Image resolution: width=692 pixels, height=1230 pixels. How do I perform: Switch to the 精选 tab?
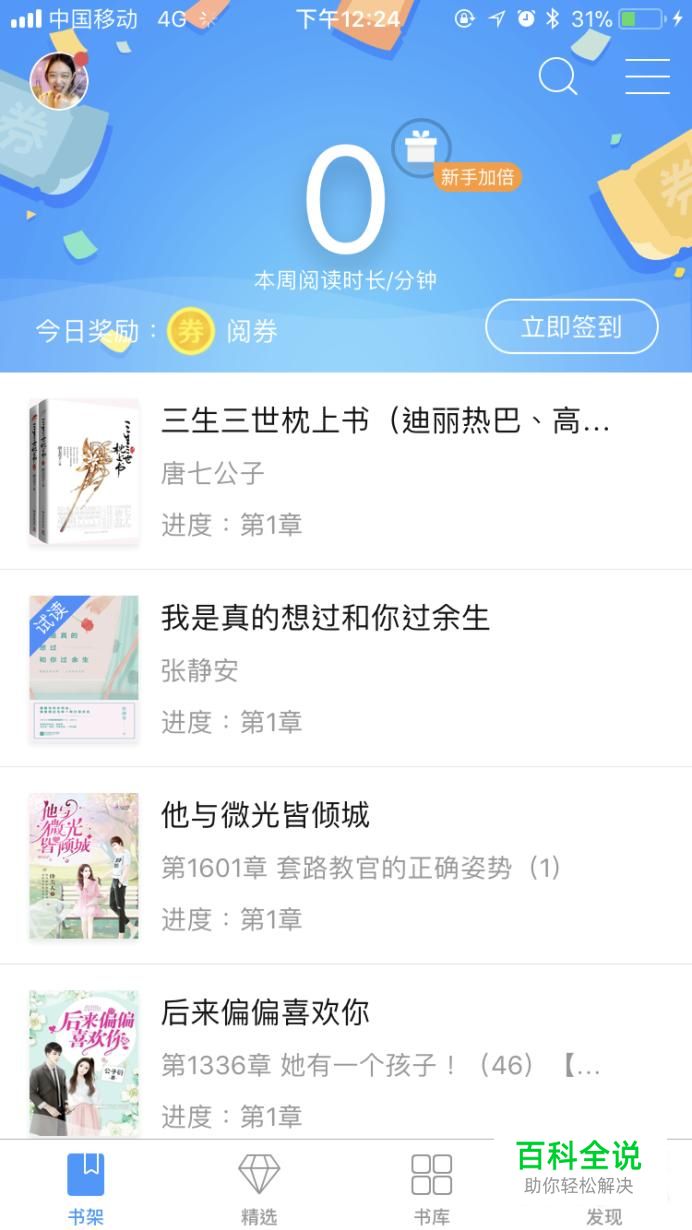coord(259,1188)
